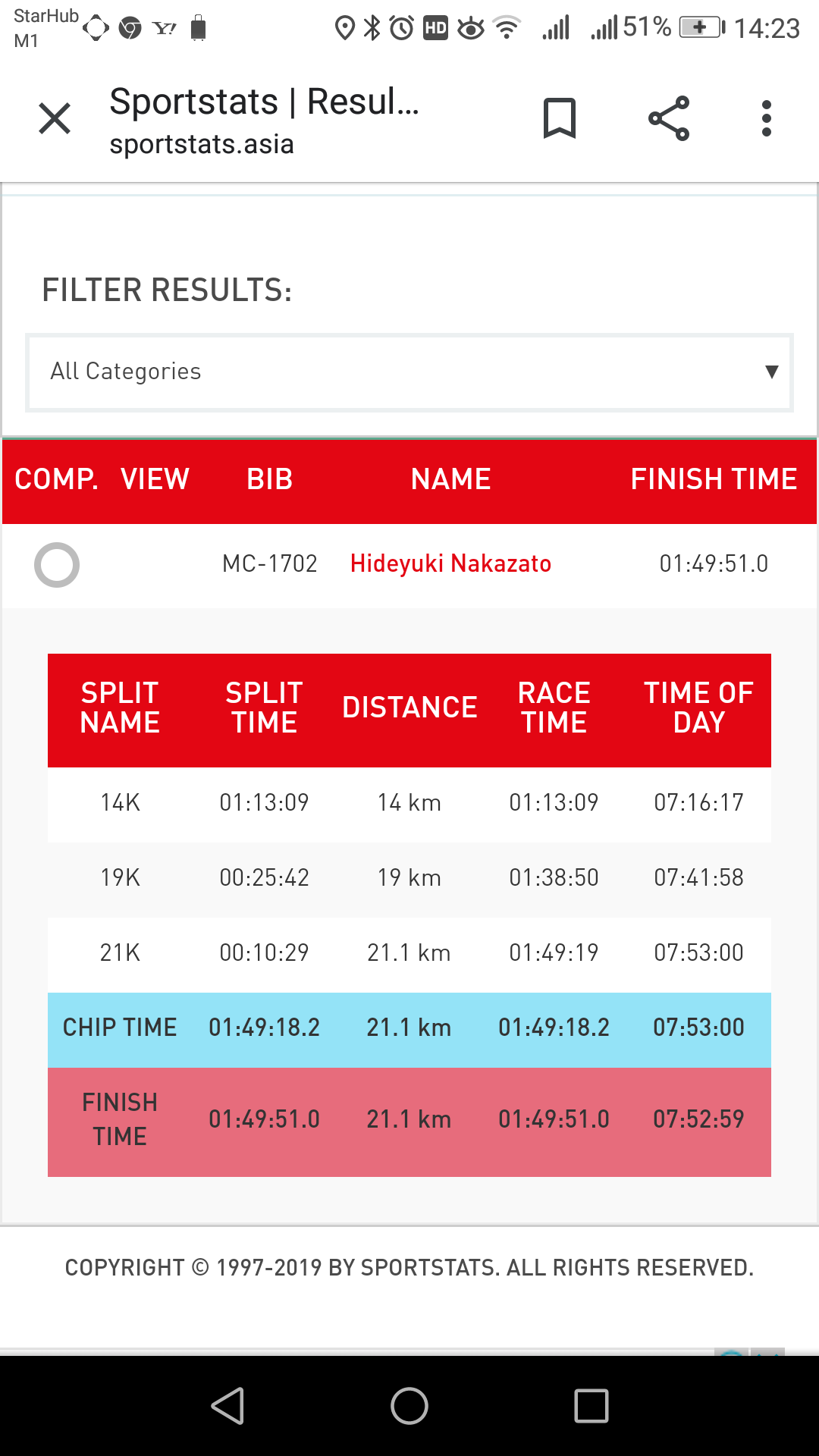Select the compare circle for MC-1702
Image resolution: width=819 pixels, height=1456 pixels.
(x=57, y=565)
